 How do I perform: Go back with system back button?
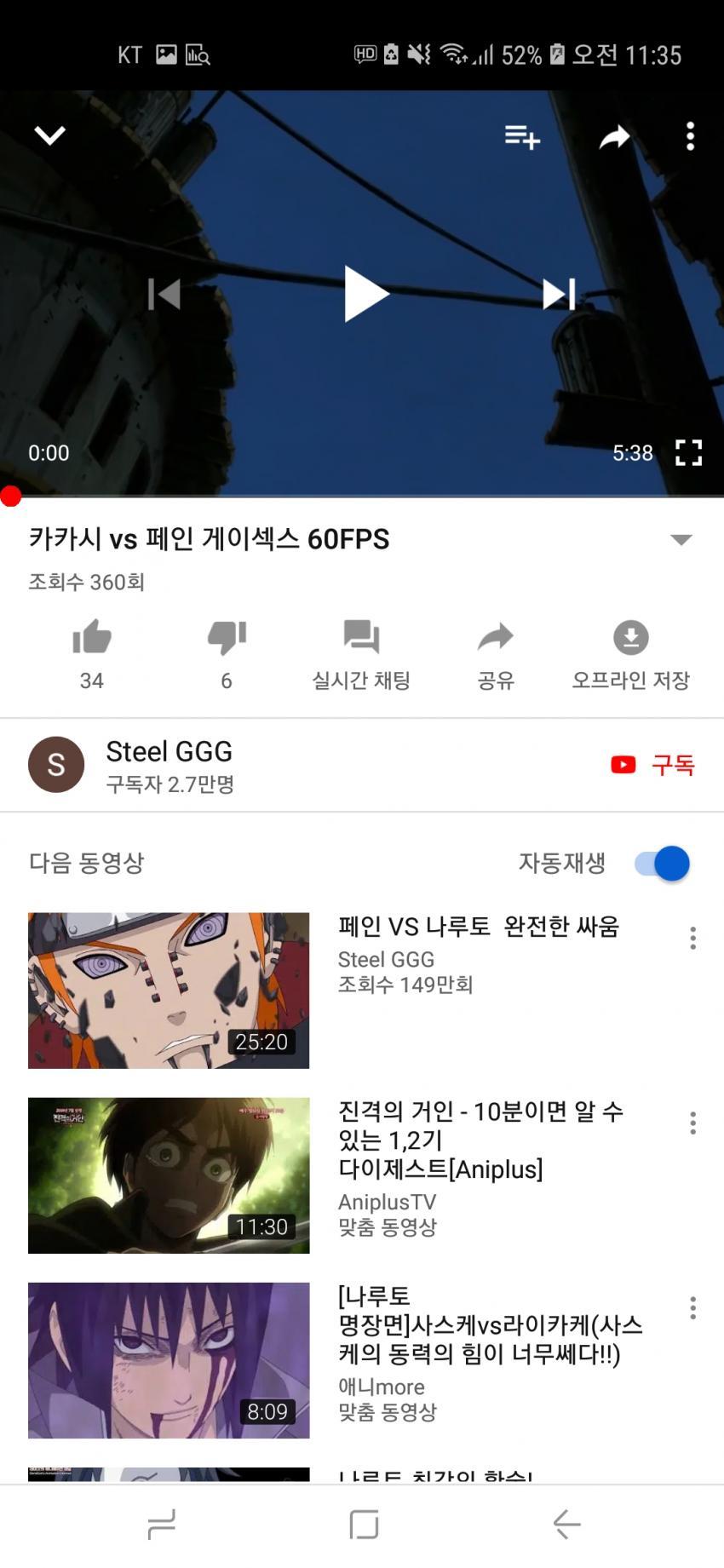point(566,1524)
